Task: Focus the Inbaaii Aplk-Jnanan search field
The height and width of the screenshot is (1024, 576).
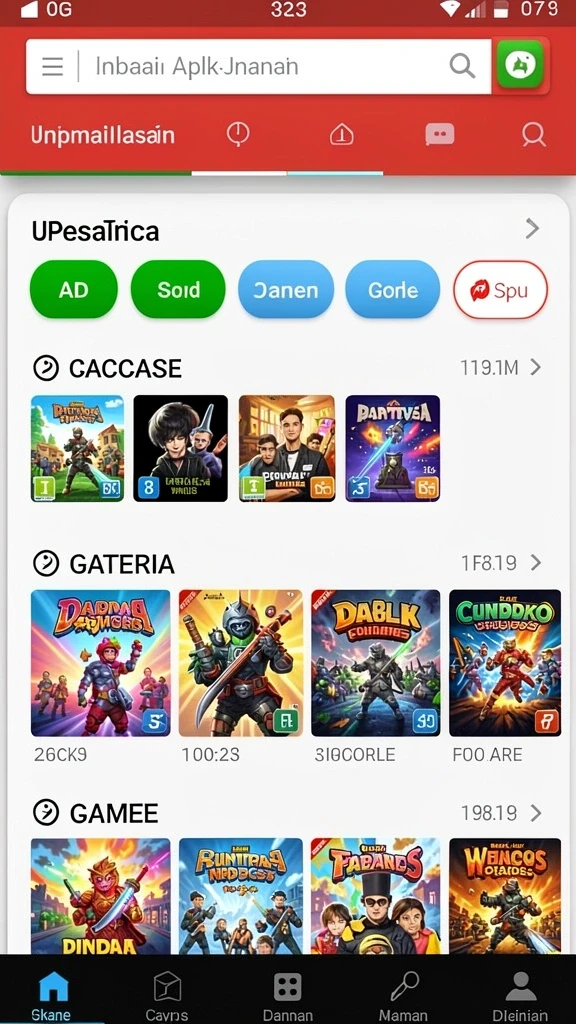Action: click(x=259, y=67)
